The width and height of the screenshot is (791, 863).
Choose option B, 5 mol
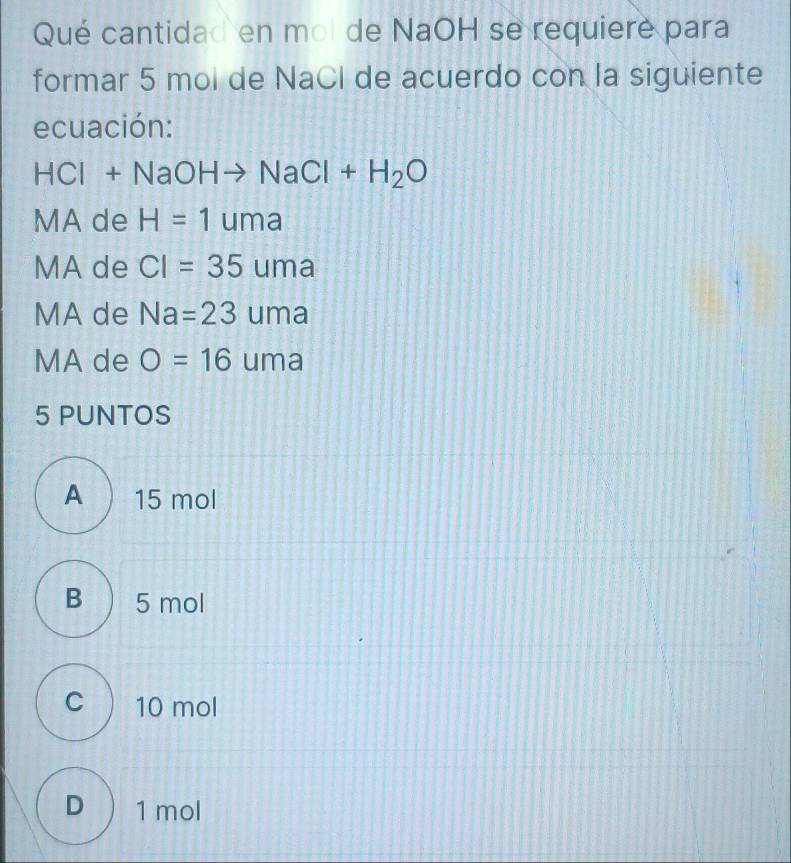tap(72, 601)
